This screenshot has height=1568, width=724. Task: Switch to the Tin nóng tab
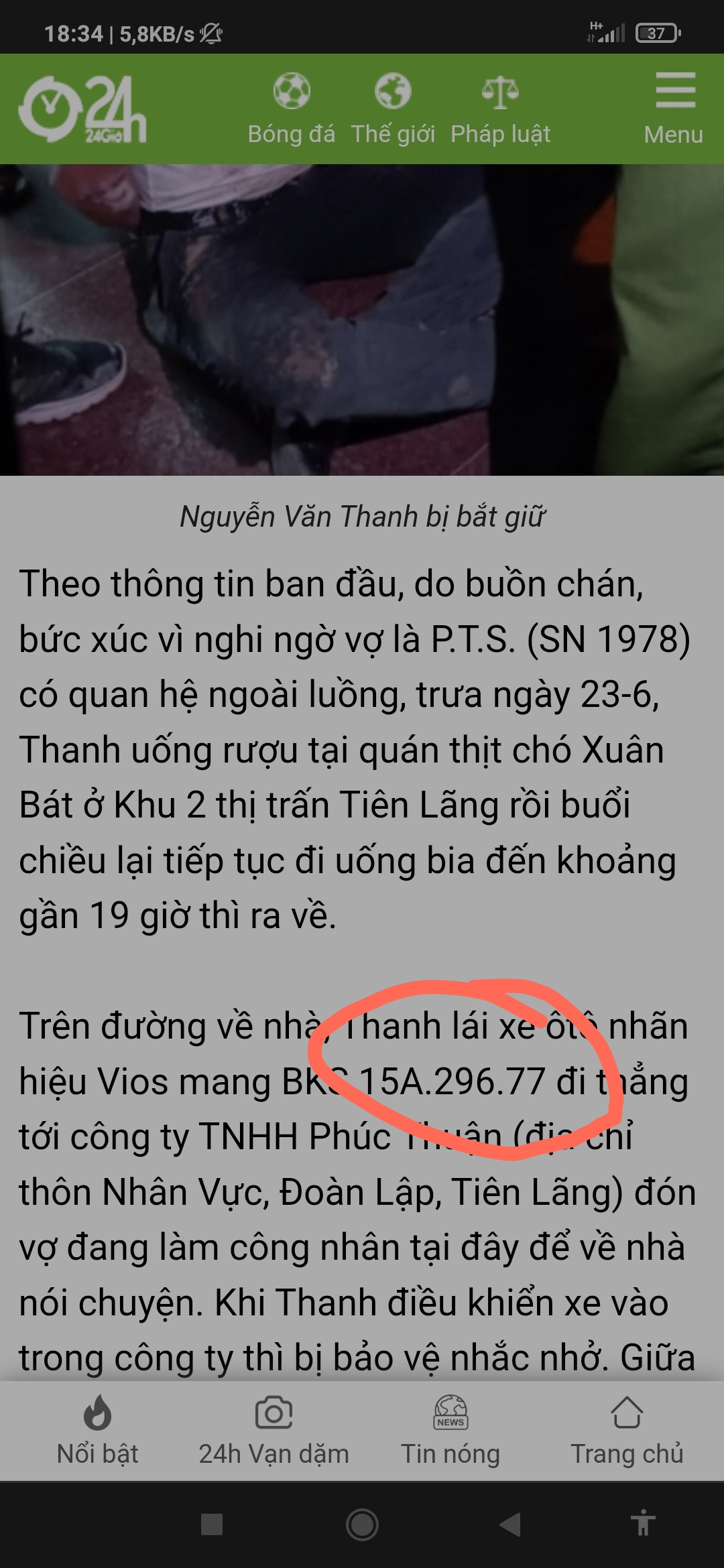pyautogui.click(x=450, y=1430)
